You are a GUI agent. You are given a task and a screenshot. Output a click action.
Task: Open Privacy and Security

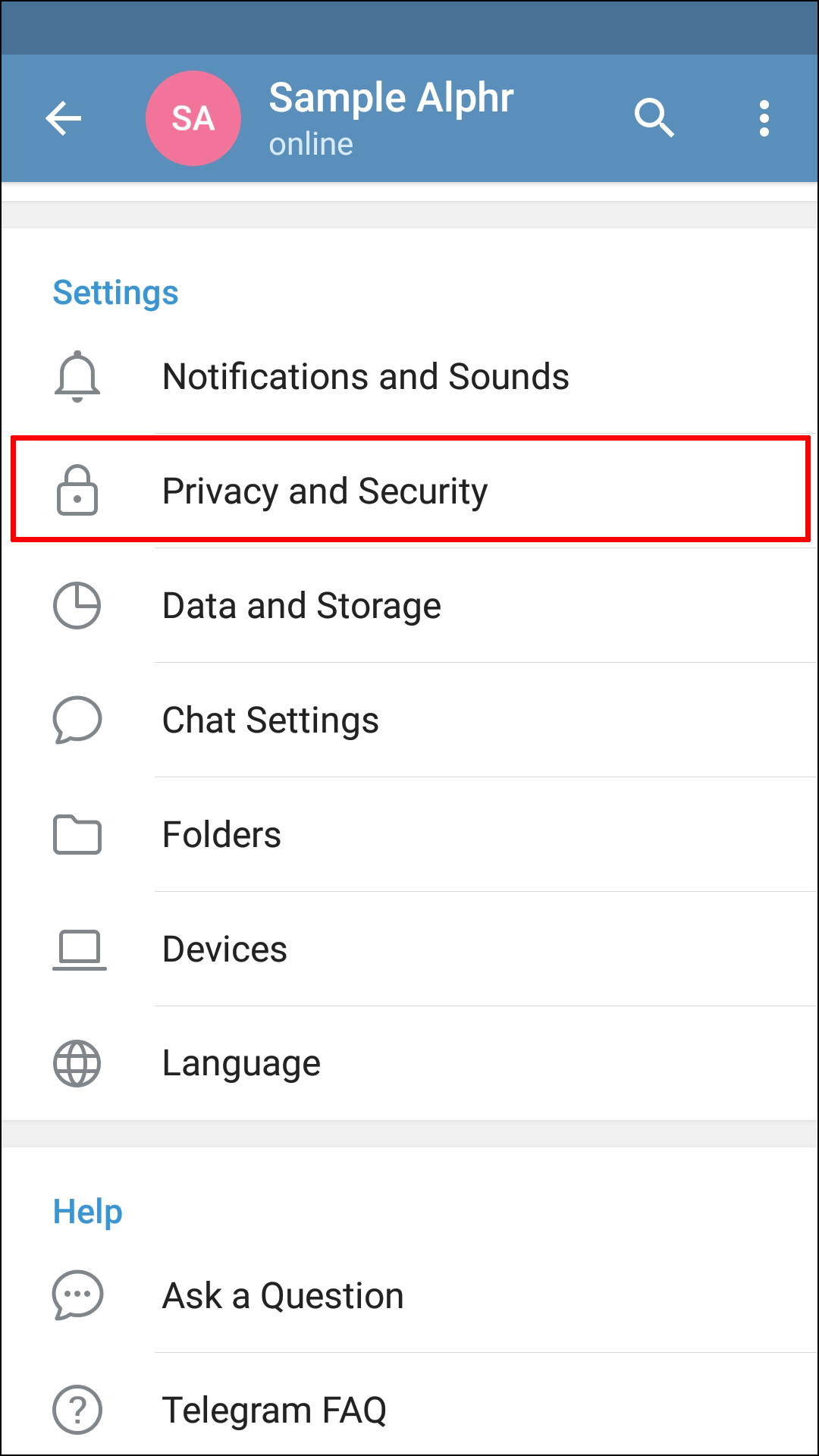pyautogui.click(x=325, y=491)
